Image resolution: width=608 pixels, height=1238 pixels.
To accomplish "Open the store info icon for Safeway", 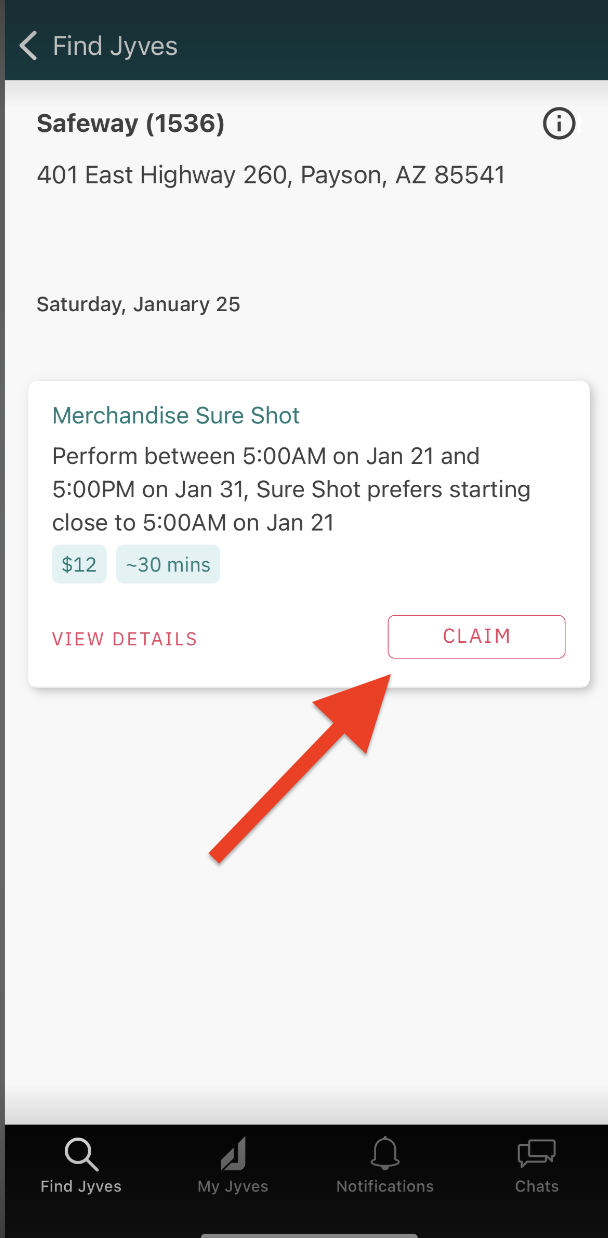I will [x=559, y=124].
